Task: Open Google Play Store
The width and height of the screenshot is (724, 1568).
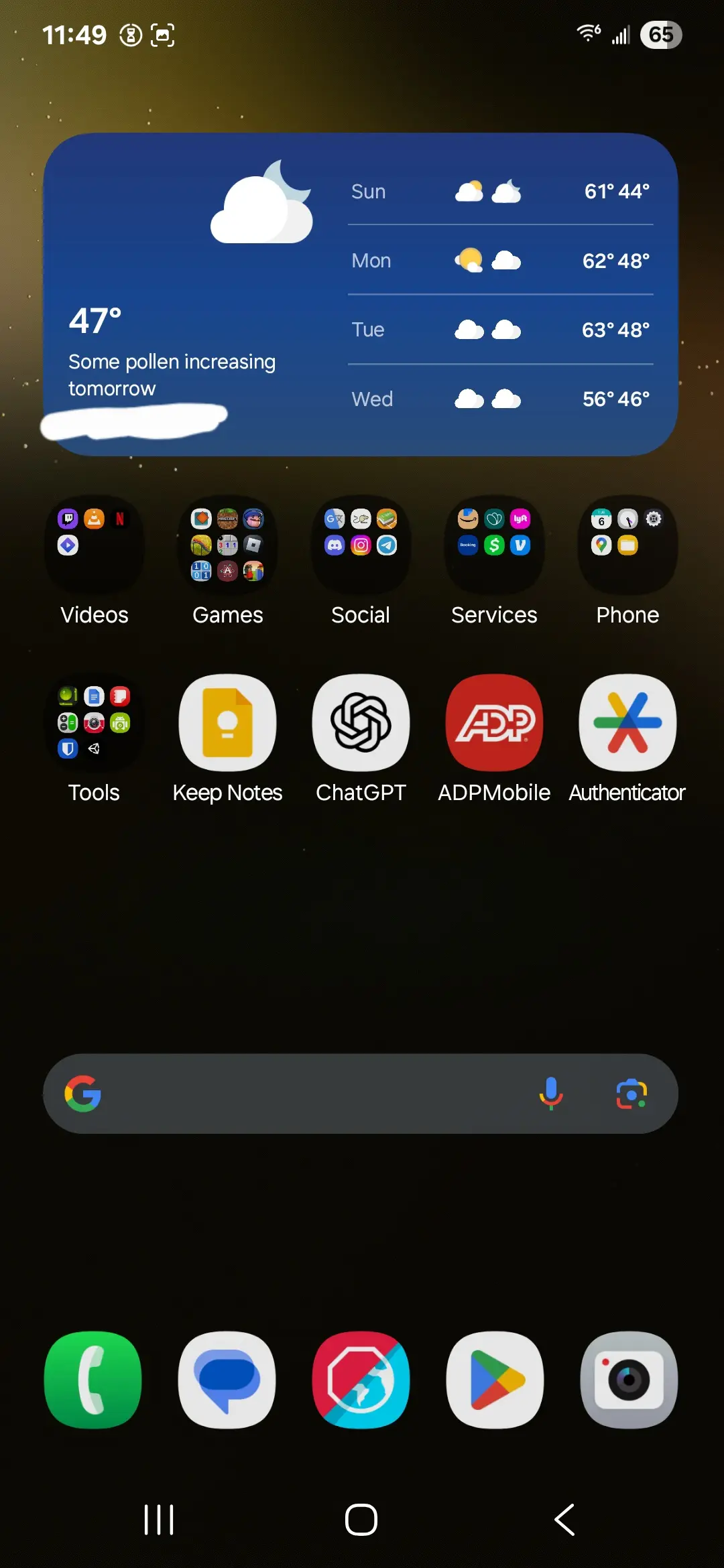Action: (x=495, y=1380)
